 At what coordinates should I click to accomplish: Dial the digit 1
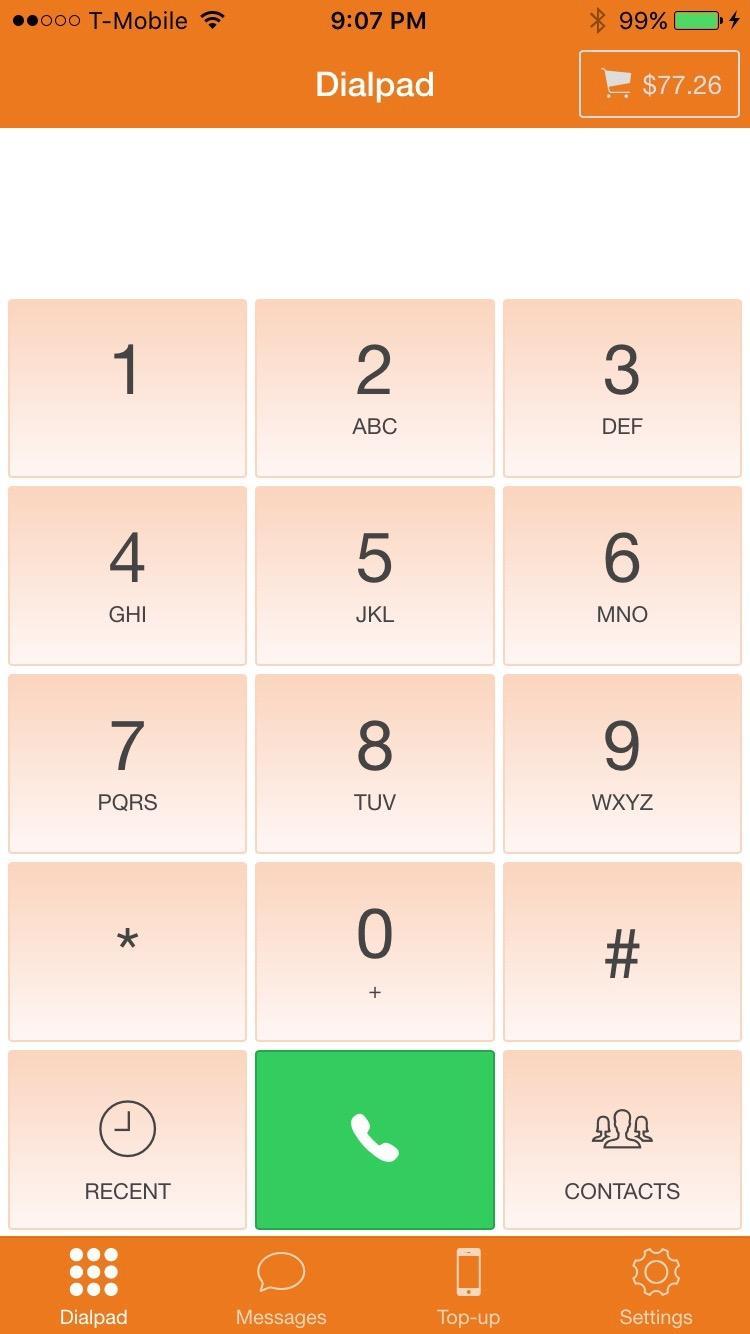(x=127, y=388)
